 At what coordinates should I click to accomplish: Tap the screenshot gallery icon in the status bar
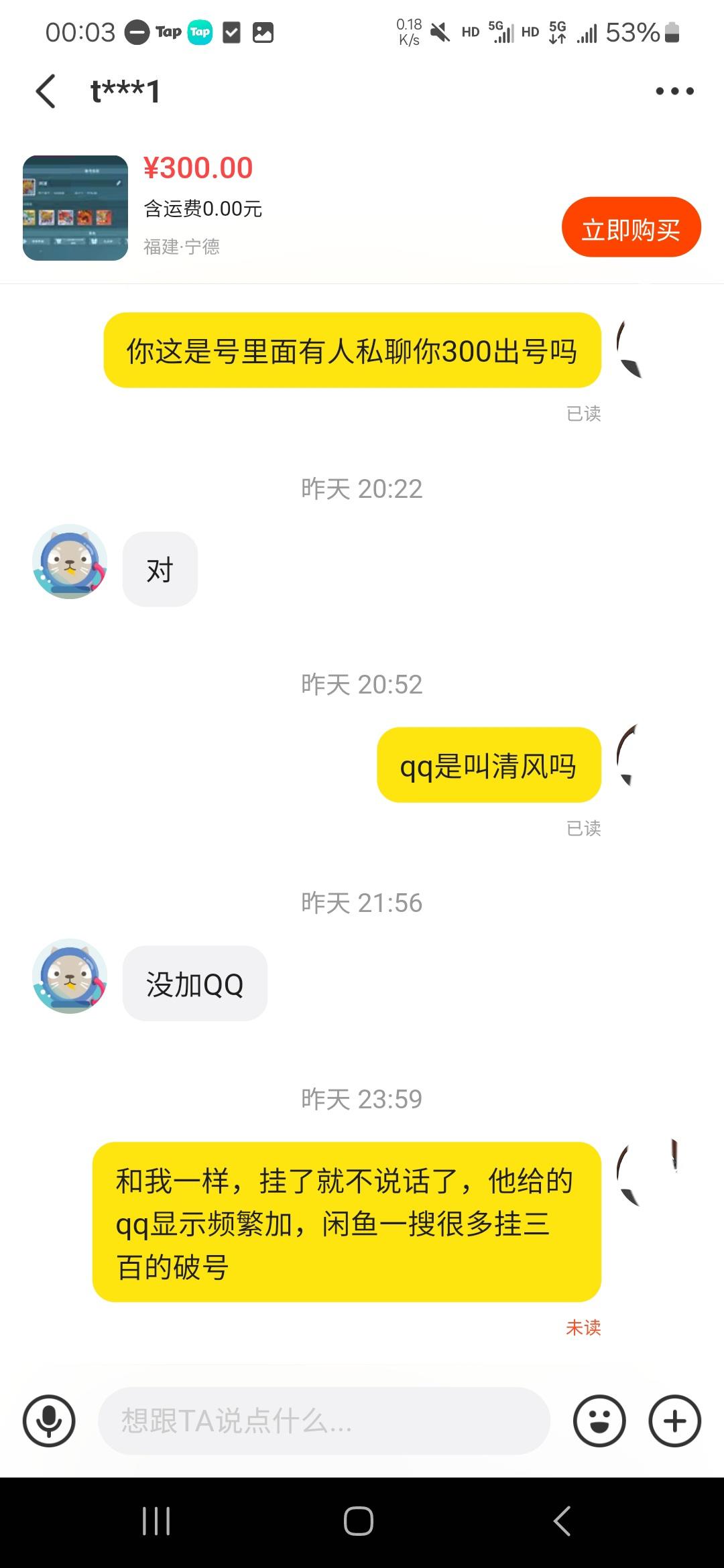pyautogui.click(x=264, y=31)
